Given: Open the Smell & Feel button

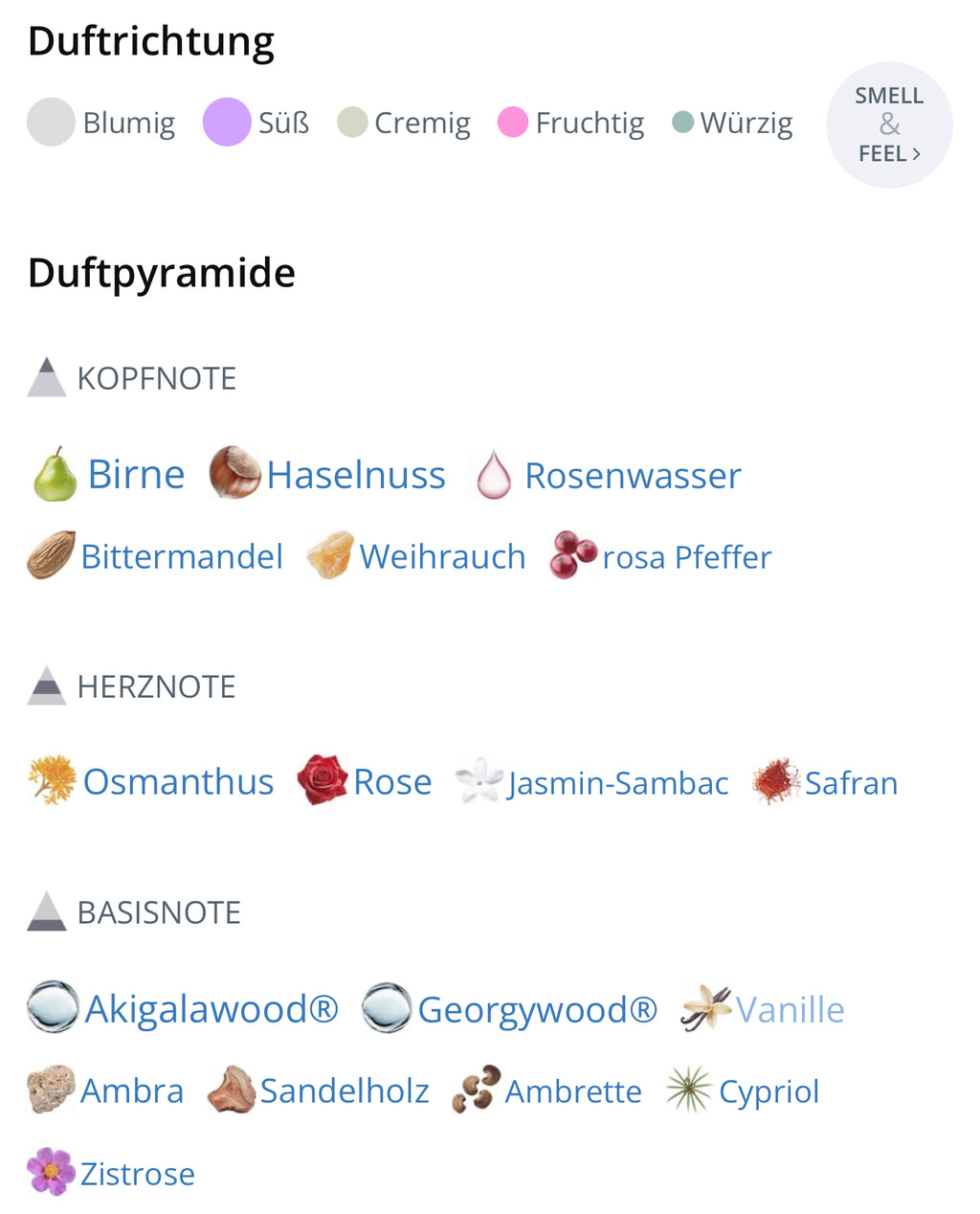Looking at the screenshot, I should tap(889, 124).
